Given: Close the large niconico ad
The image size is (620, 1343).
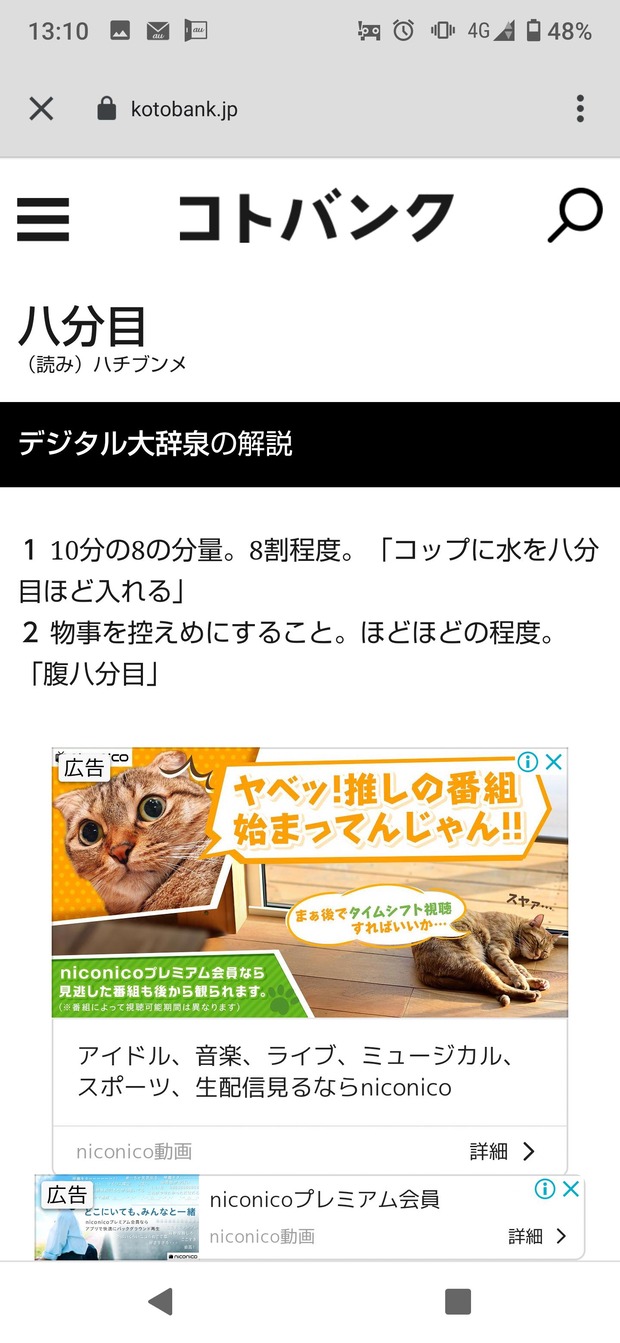Looking at the screenshot, I should pyautogui.click(x=553, y=762).
